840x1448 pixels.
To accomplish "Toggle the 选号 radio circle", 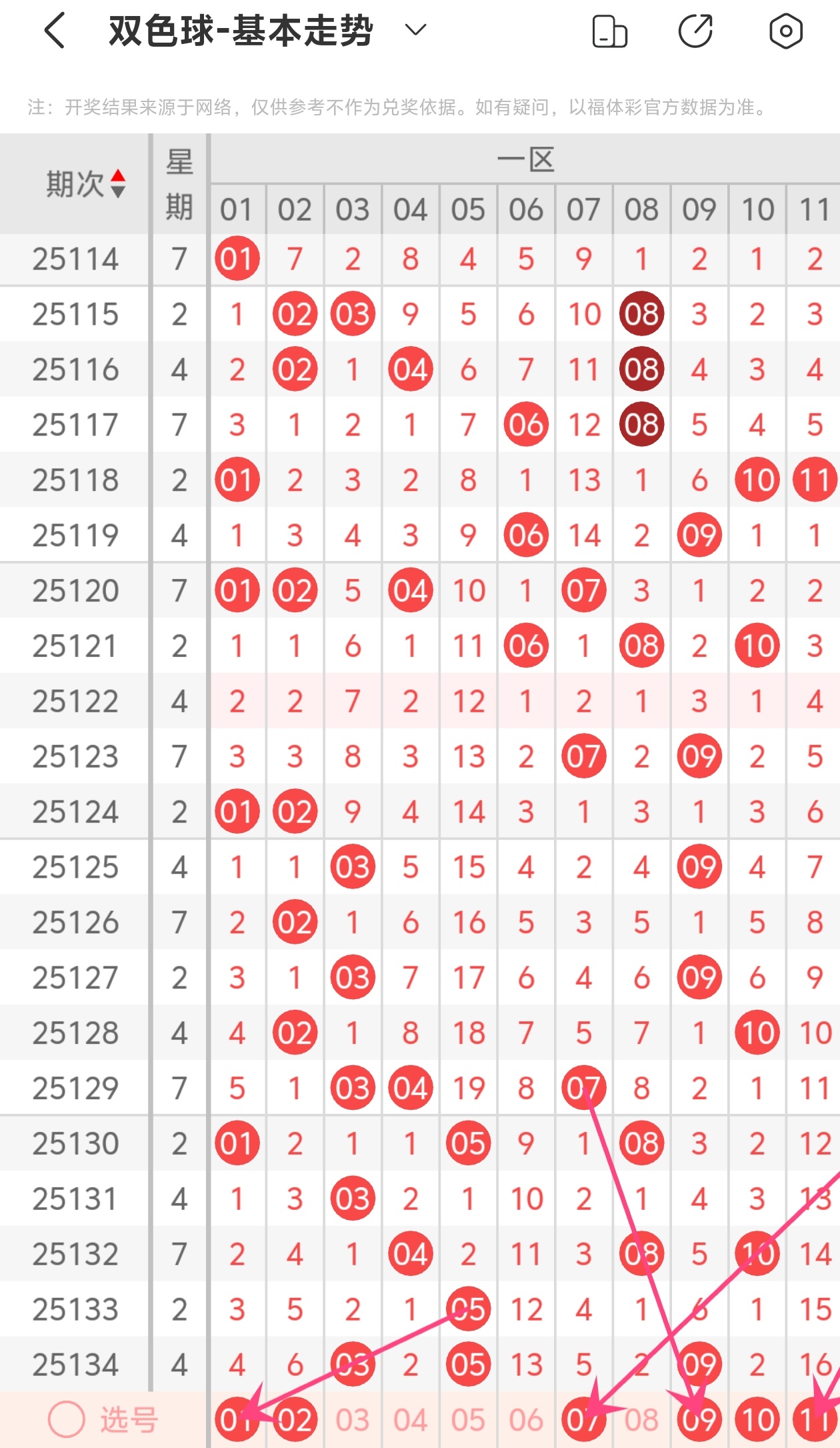I will click(67, 1419).
